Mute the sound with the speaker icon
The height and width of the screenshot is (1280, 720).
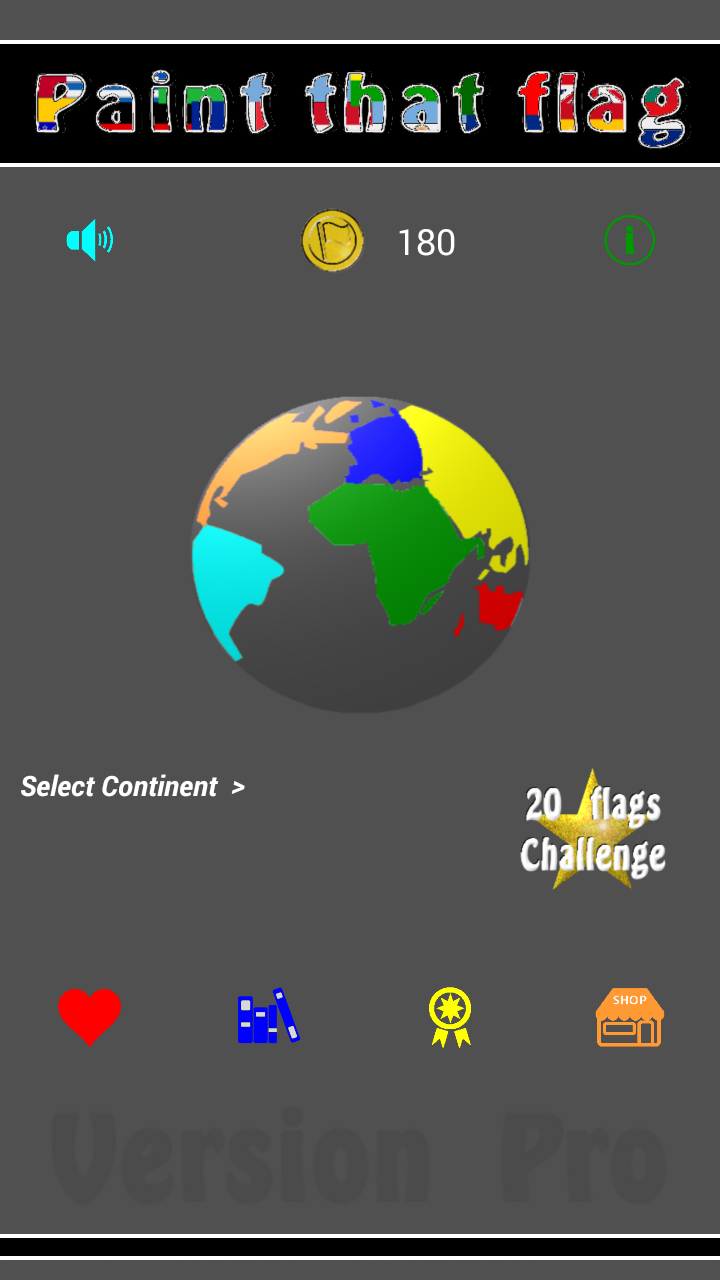coord(90,240)
